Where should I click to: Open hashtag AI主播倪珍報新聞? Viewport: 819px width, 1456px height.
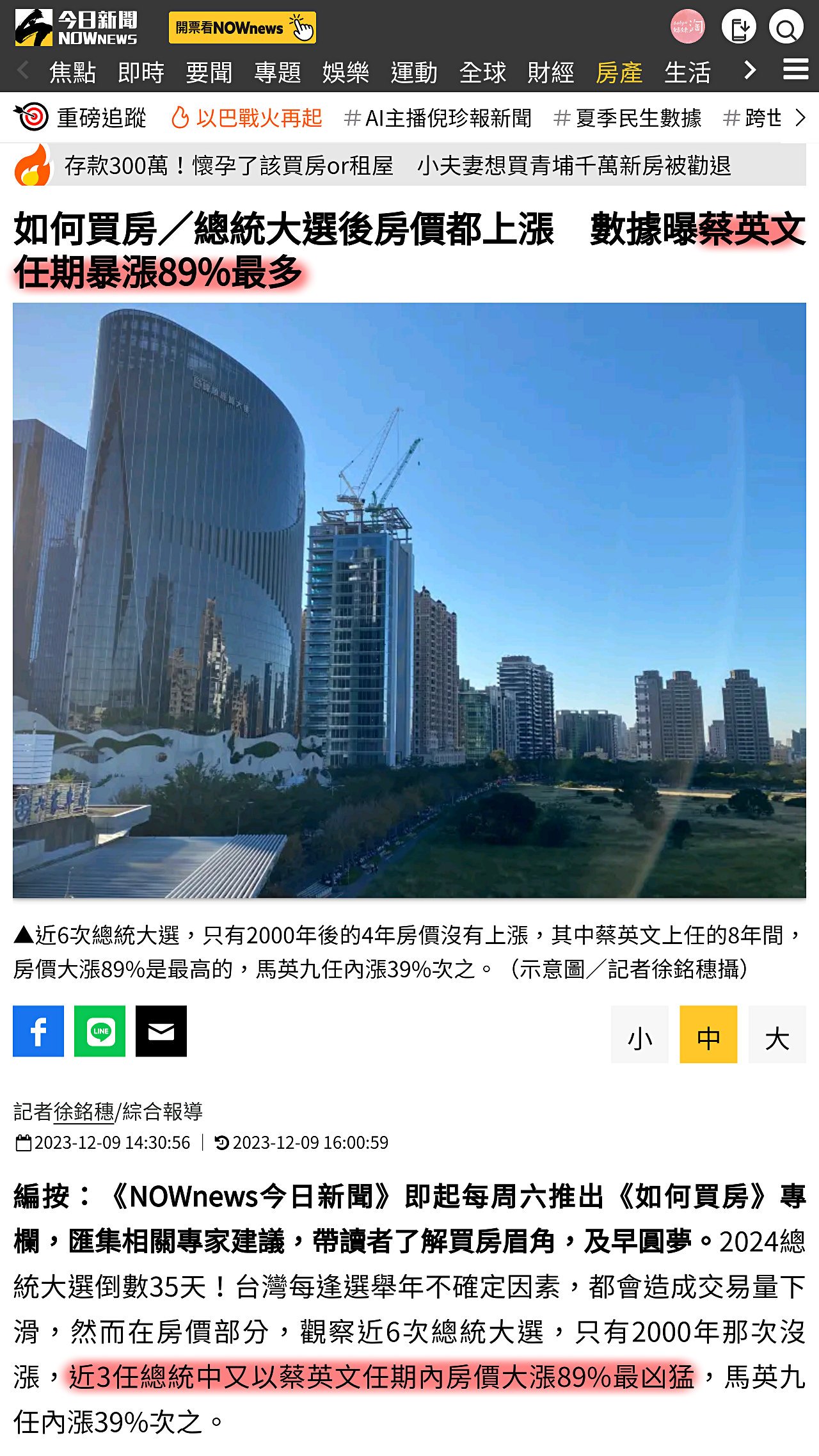click(x=438, y=118)
